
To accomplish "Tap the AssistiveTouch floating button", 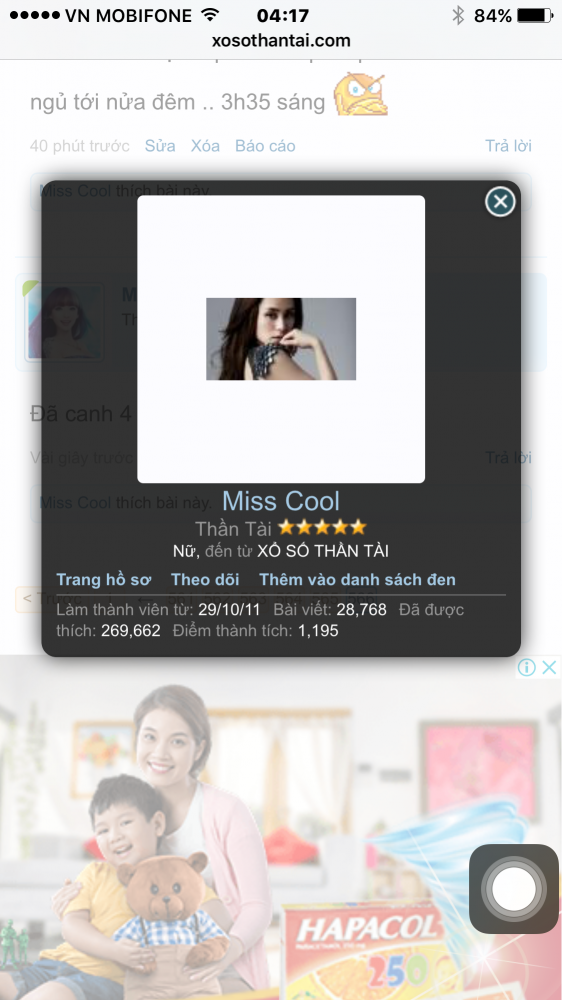I will pos(514,888).
